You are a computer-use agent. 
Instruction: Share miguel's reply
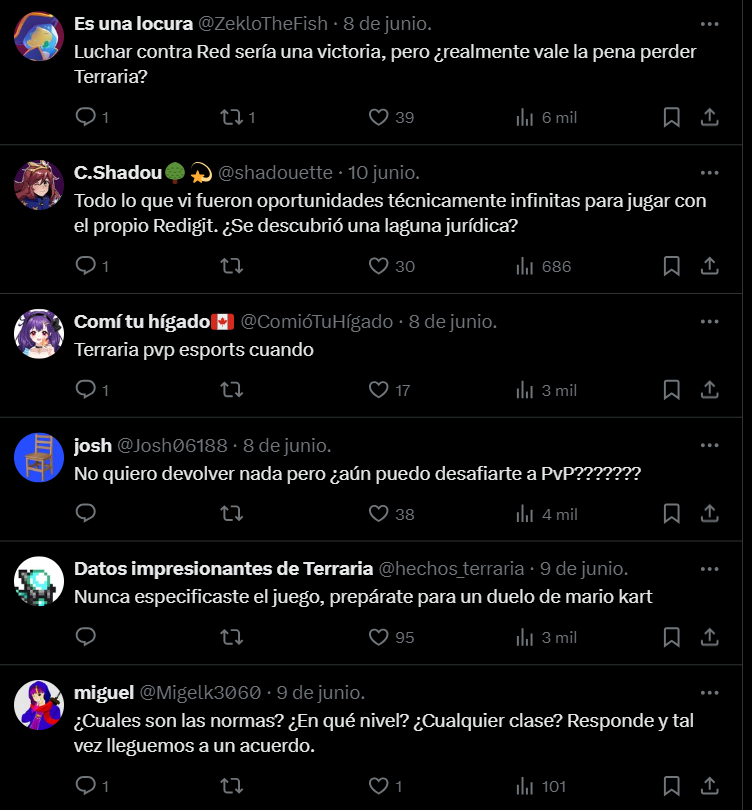tap(709, 786)
